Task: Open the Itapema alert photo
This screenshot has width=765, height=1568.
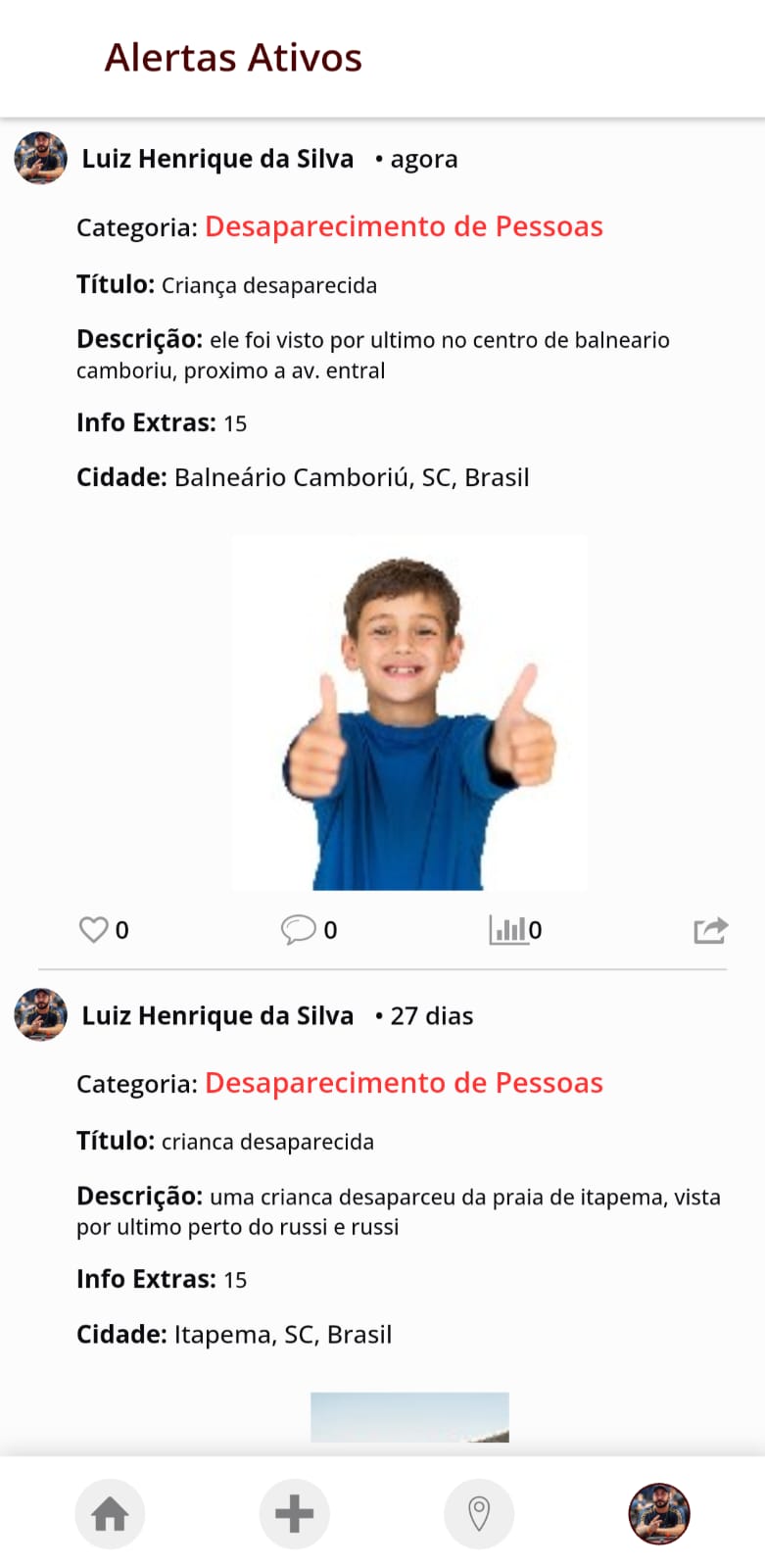Action: pos(409,1417)
